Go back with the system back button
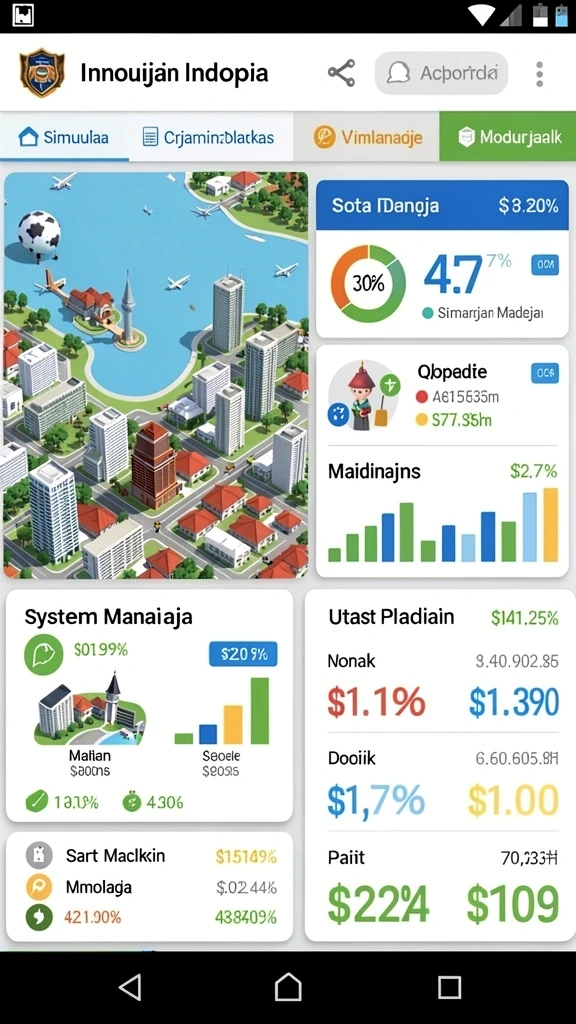Viewport: 576px width, 1024px height. (131, 987)
